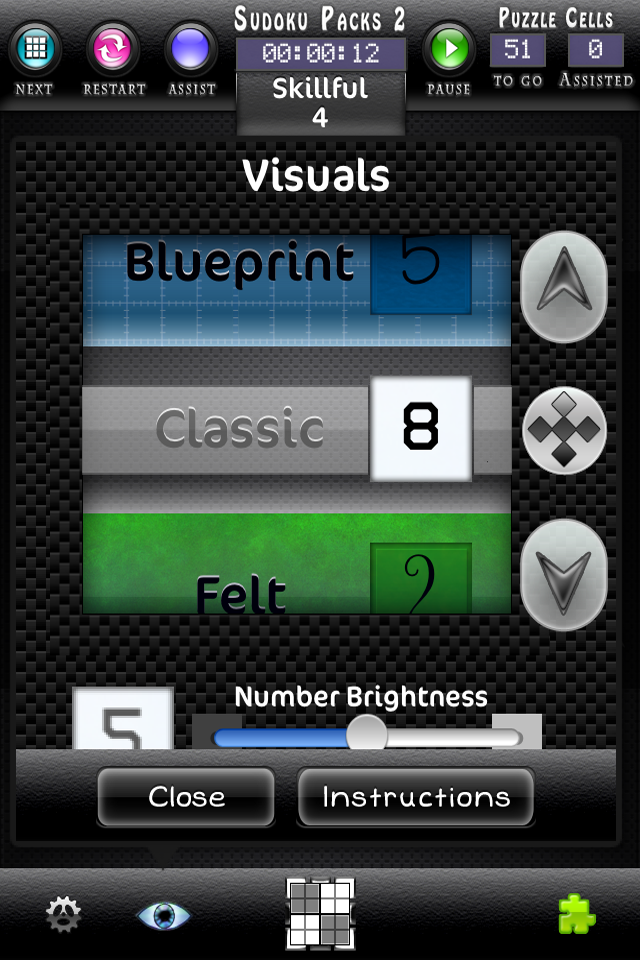Close the Visuals panel

pyautogui.click(x=186, y=797)
